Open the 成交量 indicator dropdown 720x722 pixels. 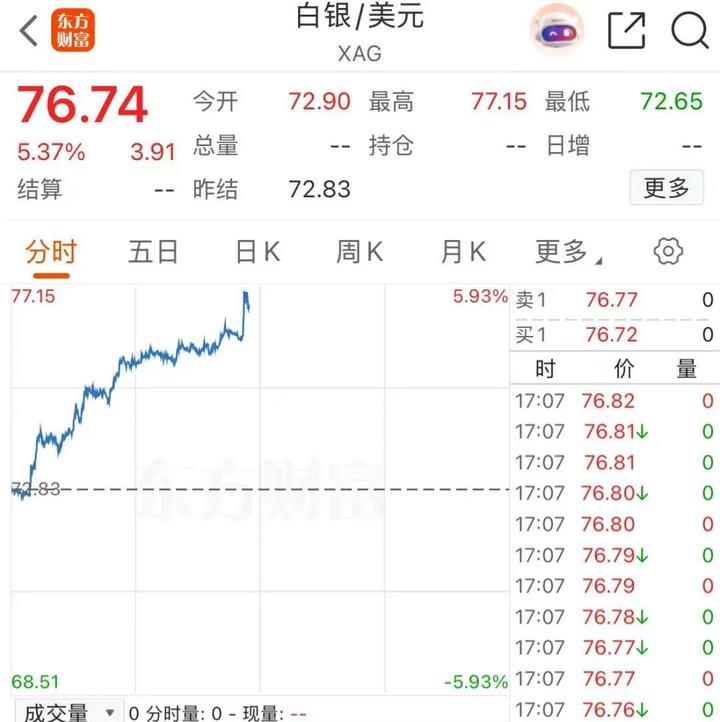[69, 711]
